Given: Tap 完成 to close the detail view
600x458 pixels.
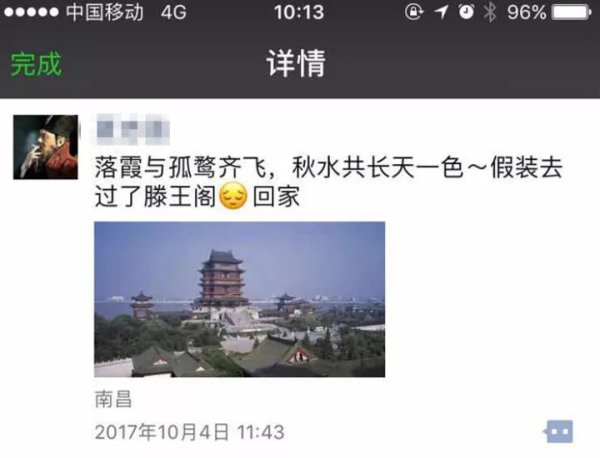Looking at the screenshot, I should coord(36,64).
